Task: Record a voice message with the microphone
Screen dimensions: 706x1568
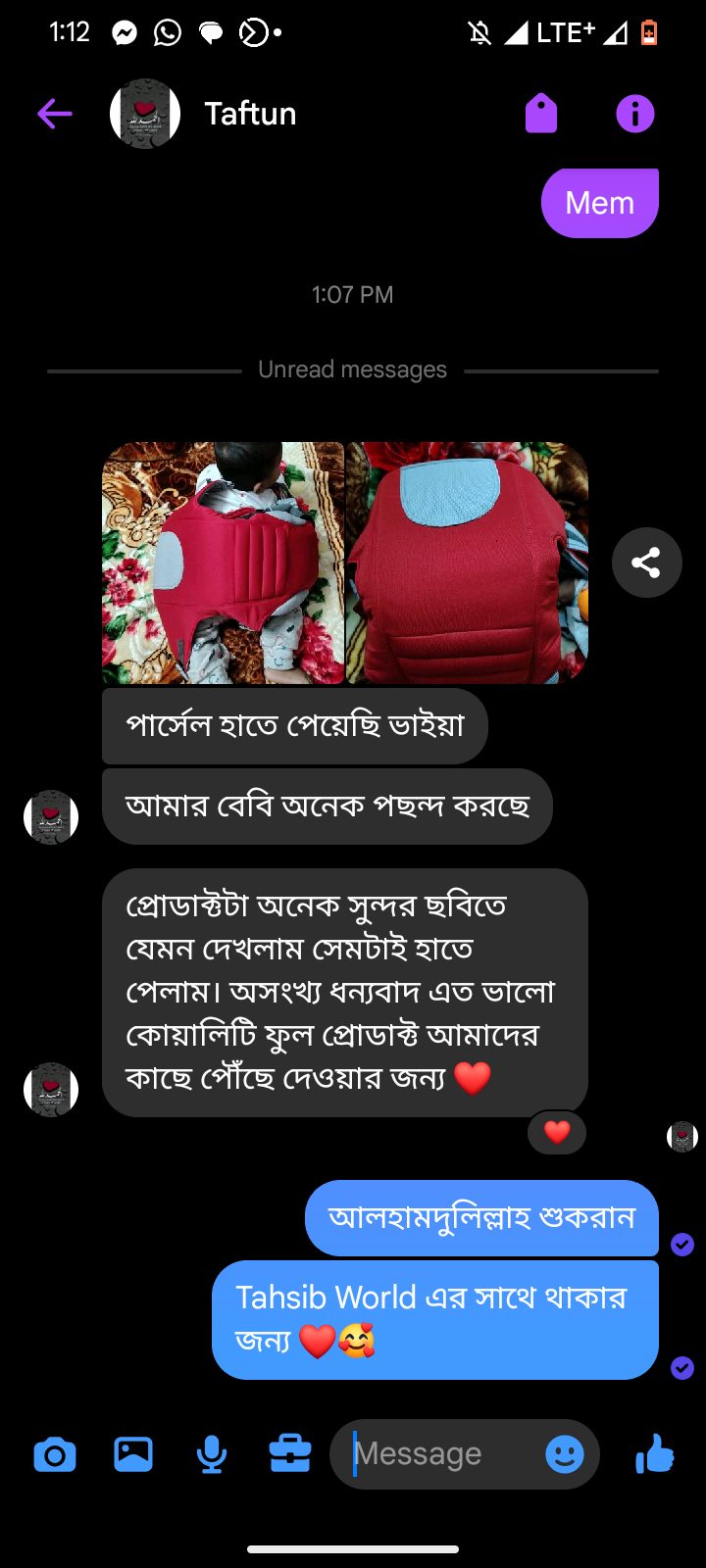Action: coord(213,1454)
